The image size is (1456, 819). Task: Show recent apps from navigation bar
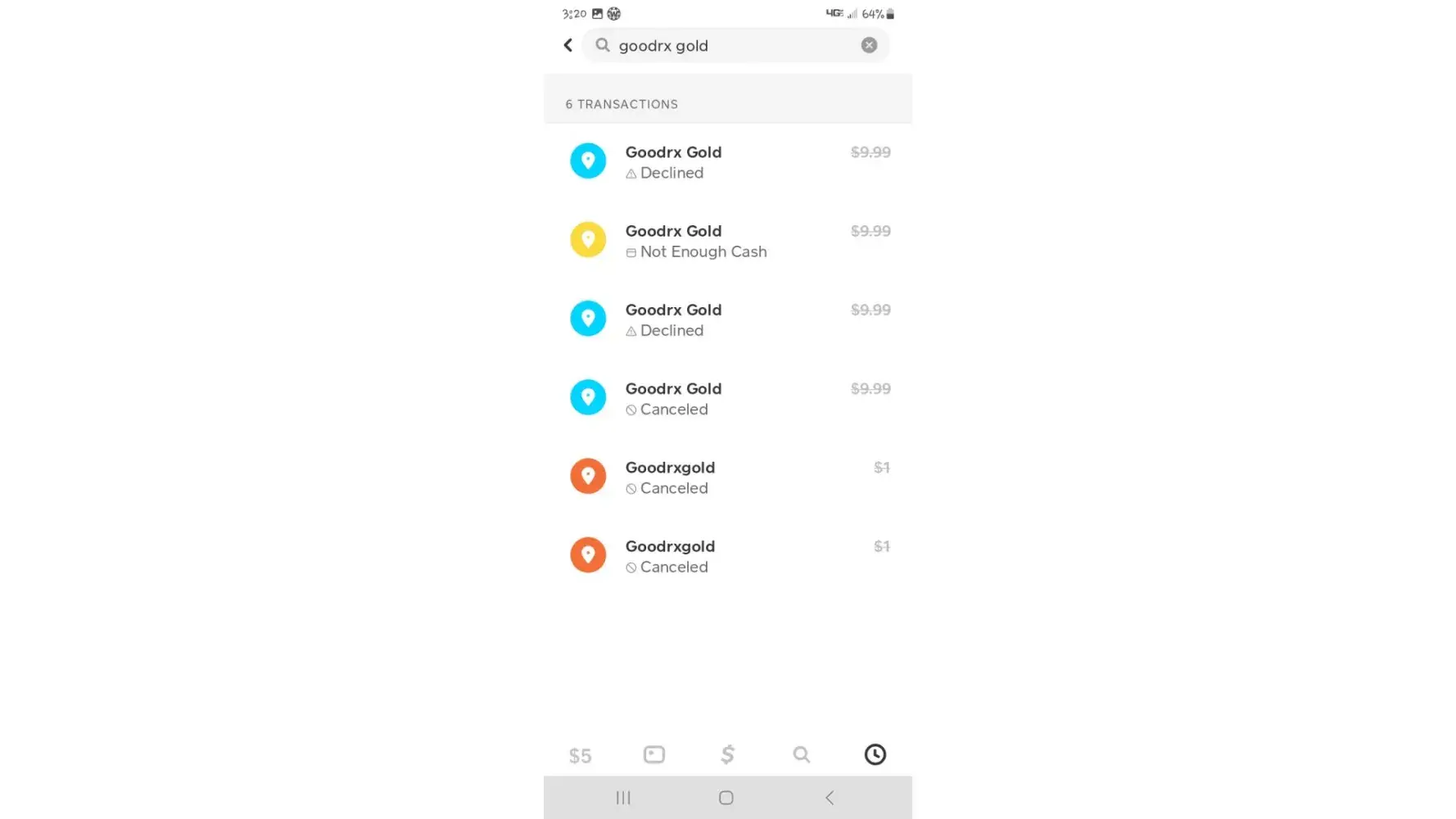pos(623,798)
